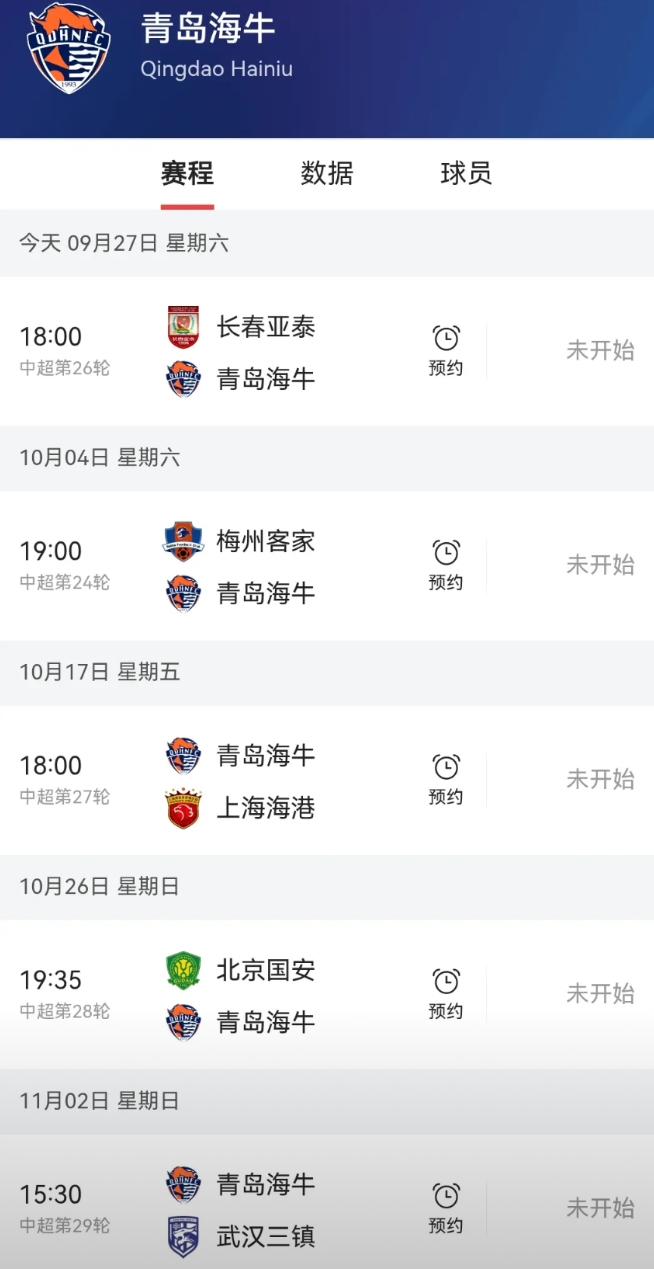Viewport: 654px width, 1269px height.
Task: Reserve reminder for 梅州客家 match
Action: pos(446,564)
